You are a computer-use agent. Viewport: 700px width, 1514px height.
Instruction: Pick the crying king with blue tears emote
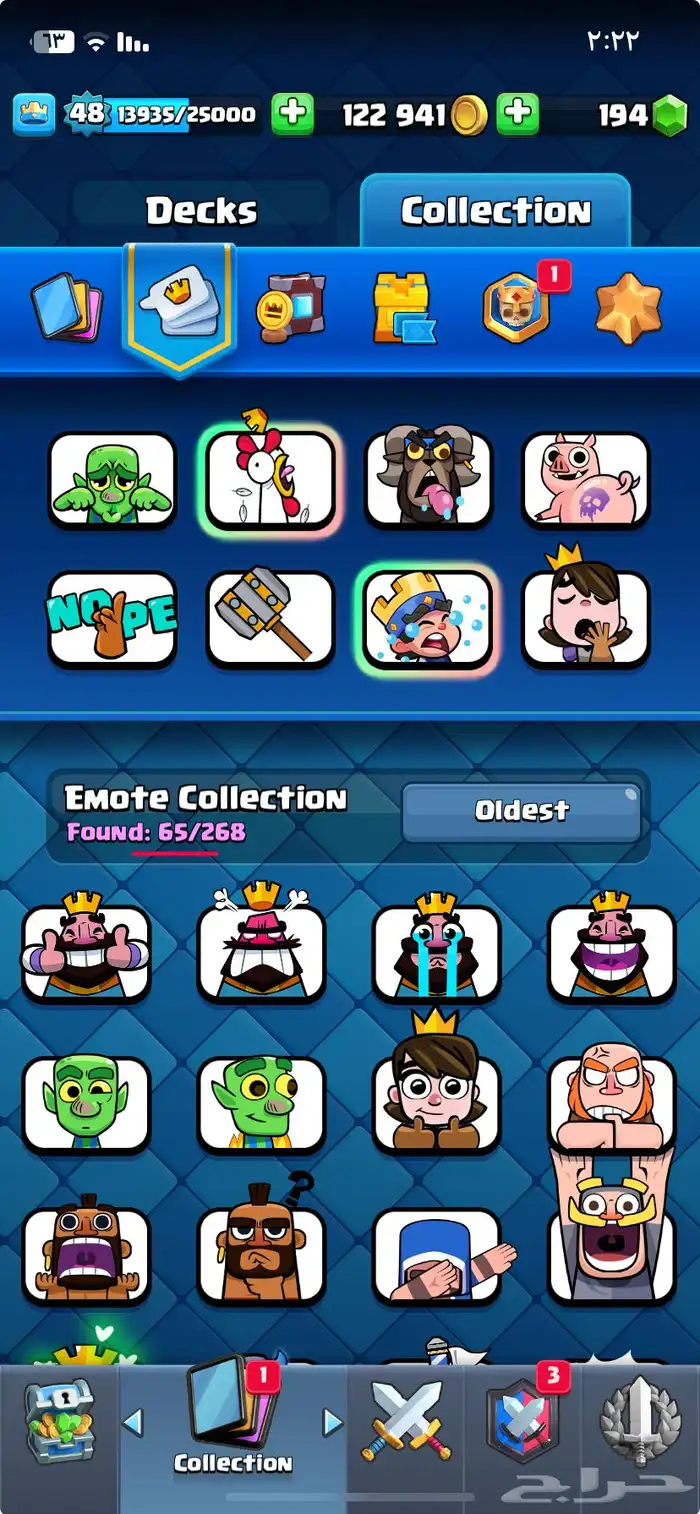[x=436, y=952]
